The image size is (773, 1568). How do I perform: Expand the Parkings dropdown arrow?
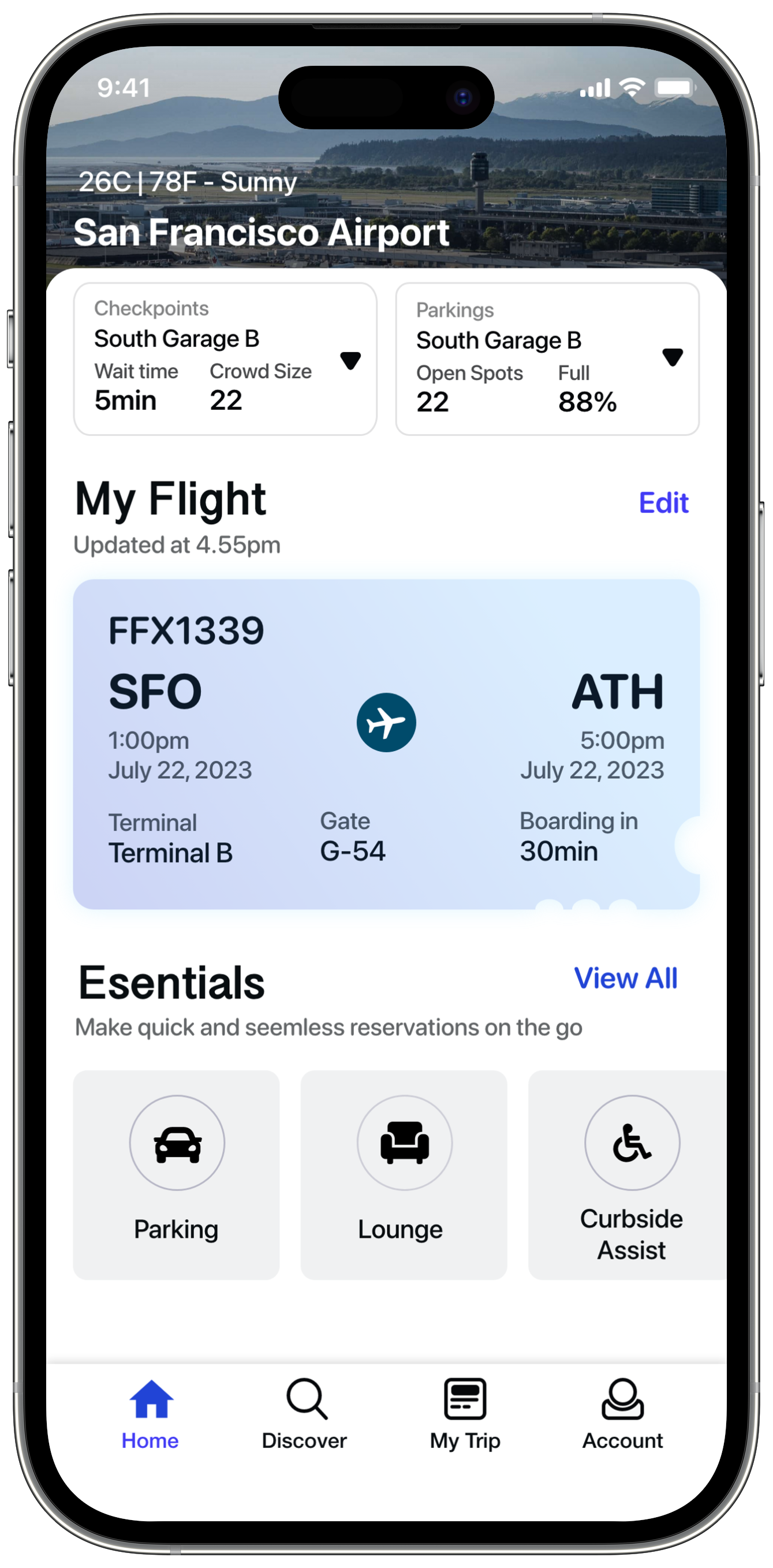(672, 357)
